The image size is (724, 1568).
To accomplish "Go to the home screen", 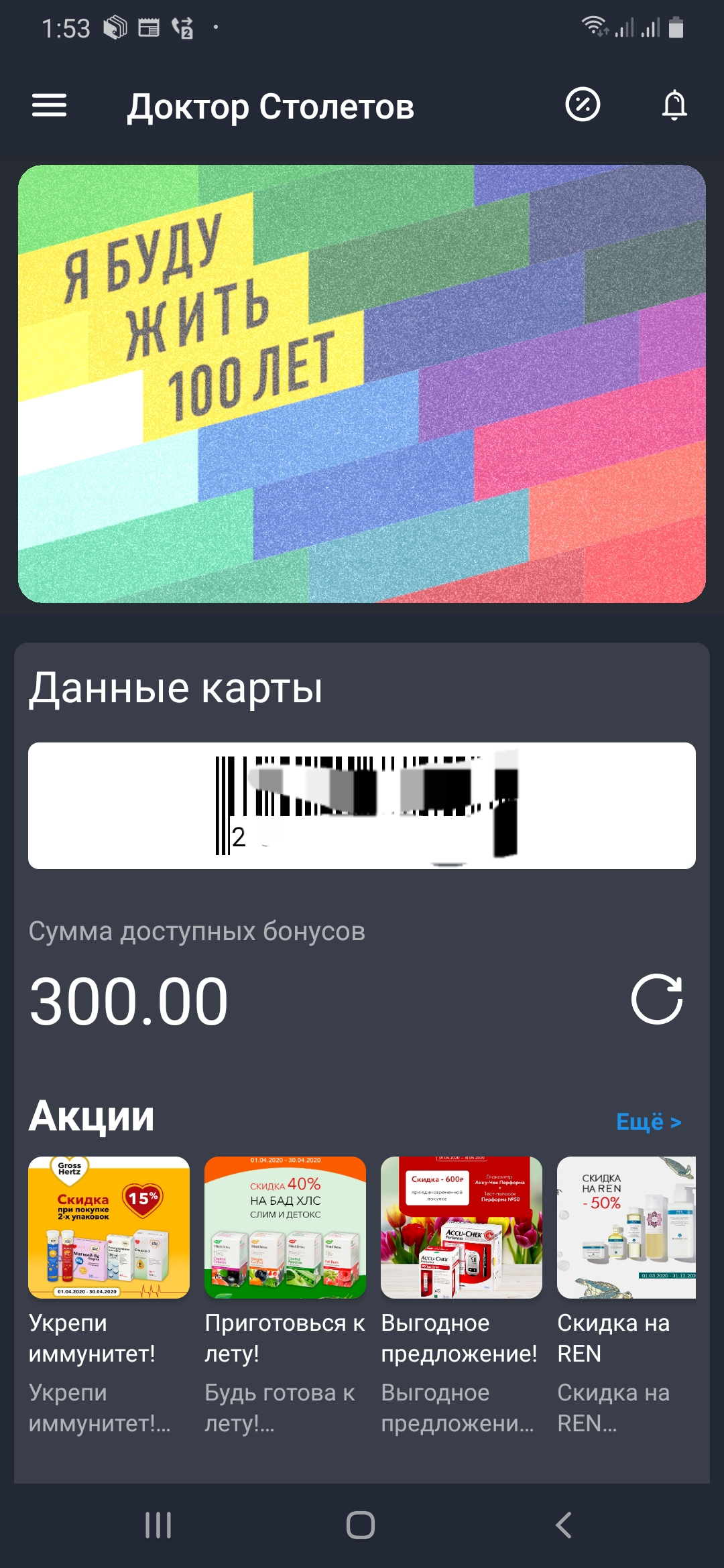I will tap(361, 1525).
